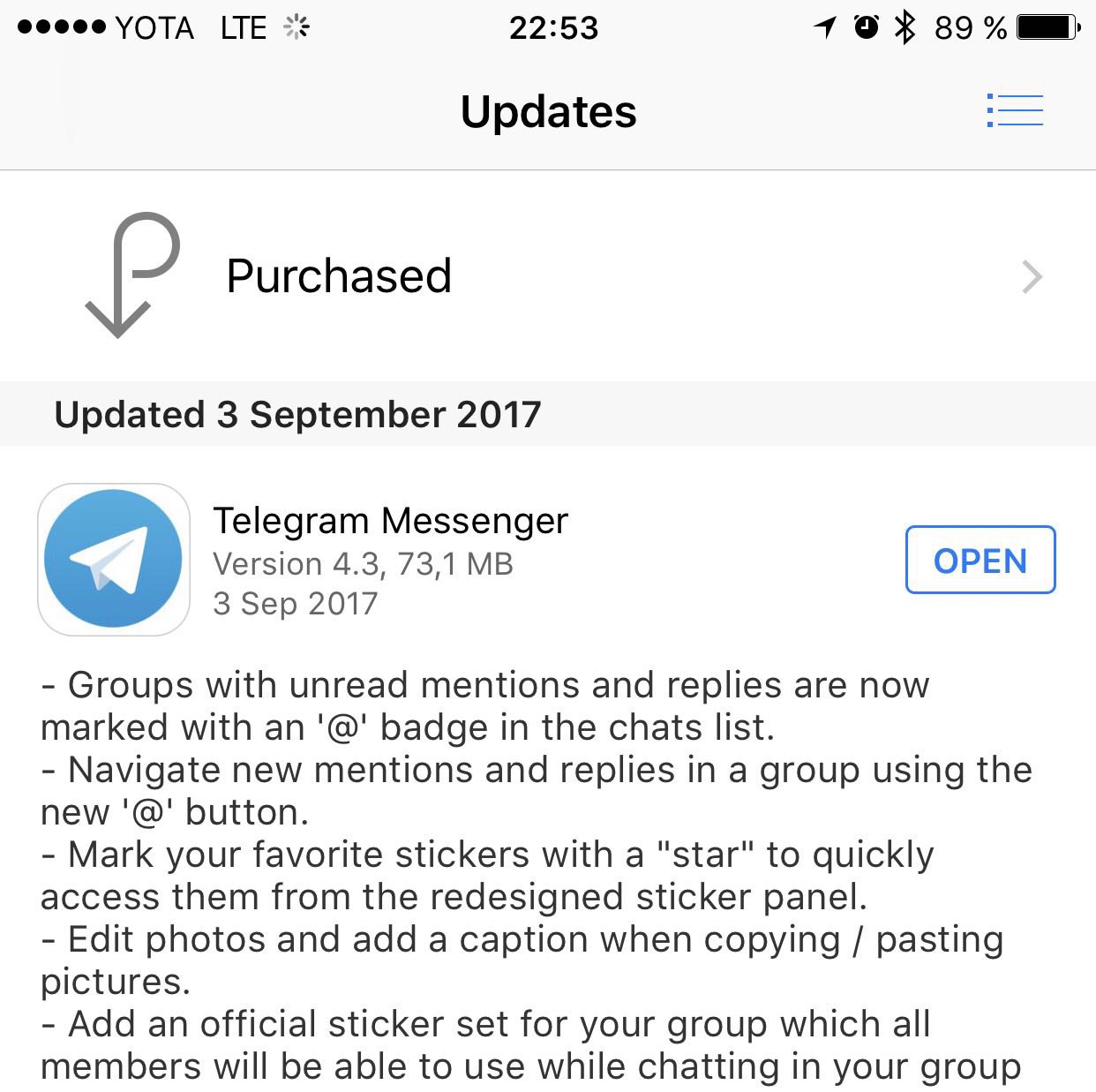The height and width of the screenshot is (1092, 1096).
Task: Tap OPEN to launch Telegram Messenger
Action: pyautogui.click(x=980, y=561)
